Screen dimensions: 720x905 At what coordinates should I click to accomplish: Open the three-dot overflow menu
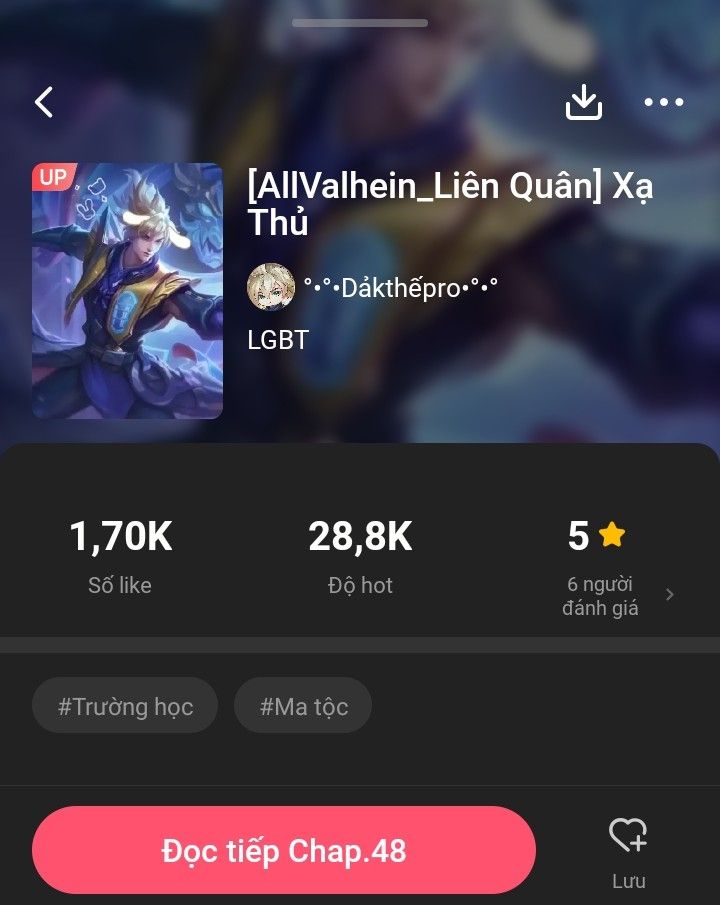pyautogui.click(x=663, y=102)
